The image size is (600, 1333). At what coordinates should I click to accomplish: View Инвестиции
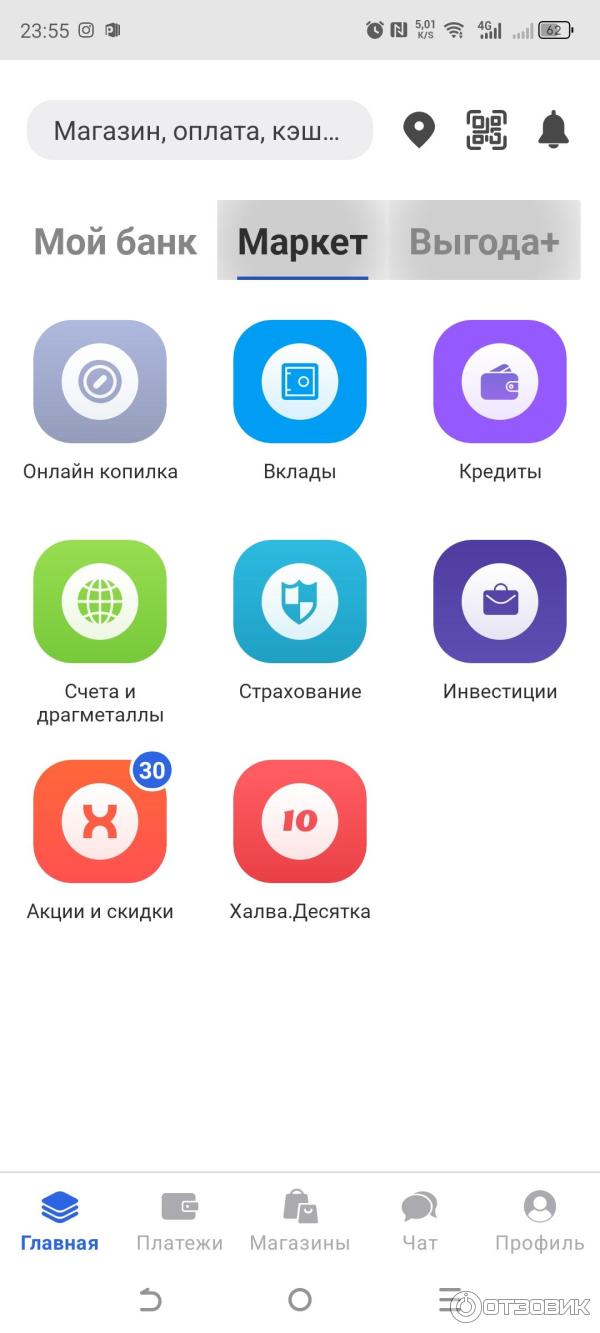(500, 601)
